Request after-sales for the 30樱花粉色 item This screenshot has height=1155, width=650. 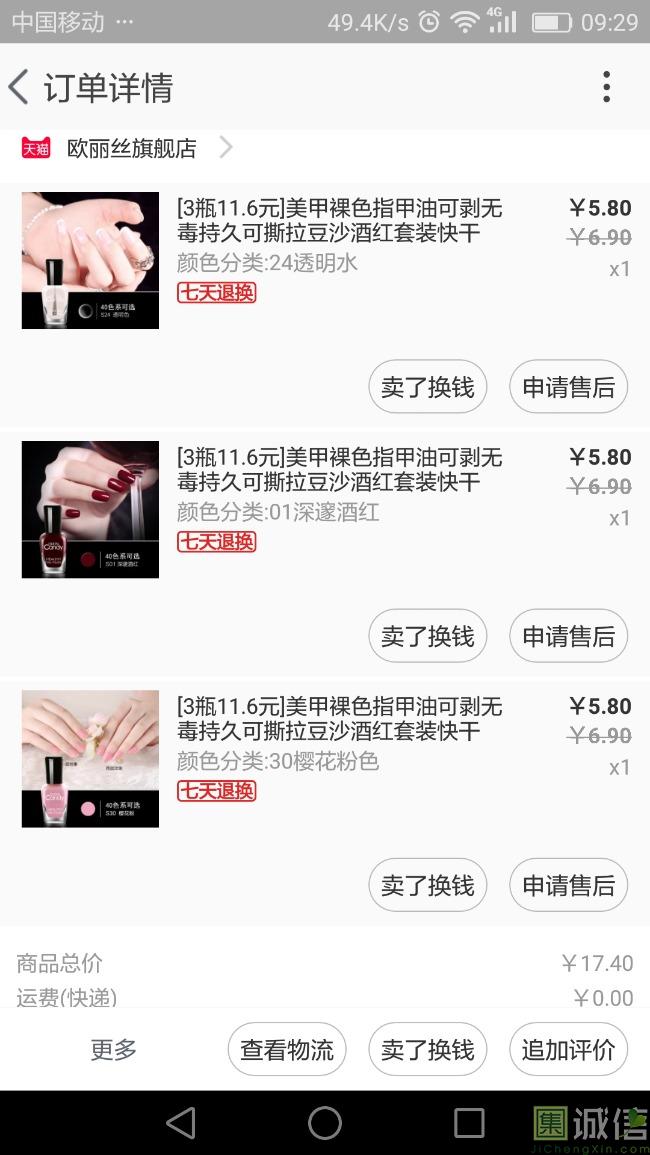coord(568,885)
